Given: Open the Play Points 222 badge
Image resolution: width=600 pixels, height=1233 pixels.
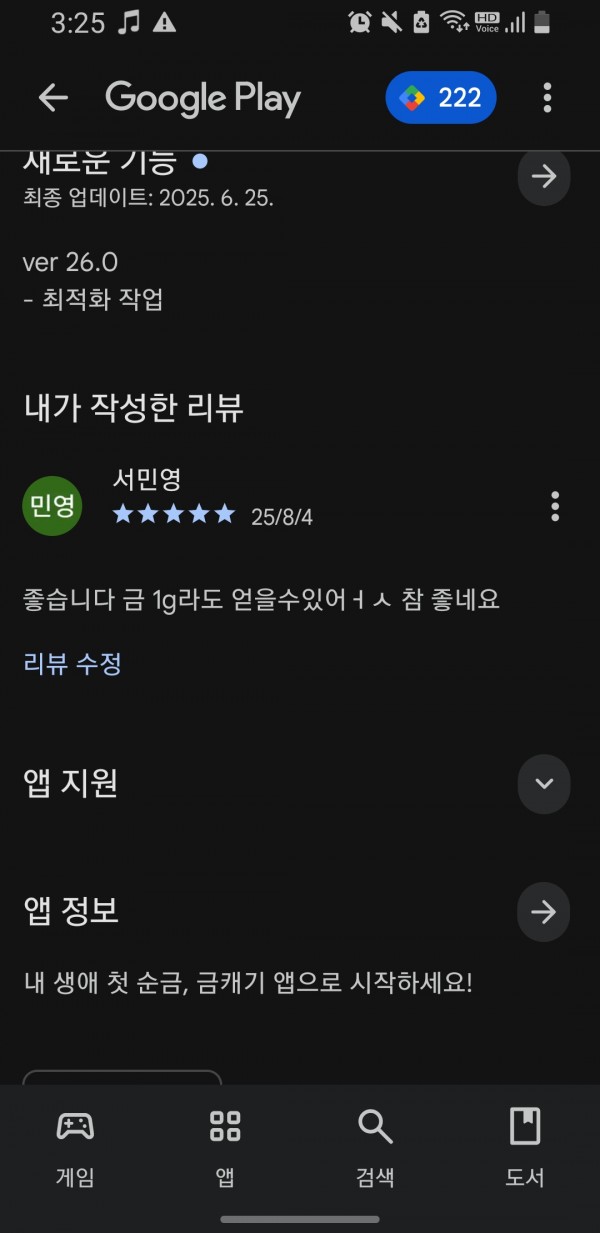Looking at the screenshot, I should pos(441,98).
